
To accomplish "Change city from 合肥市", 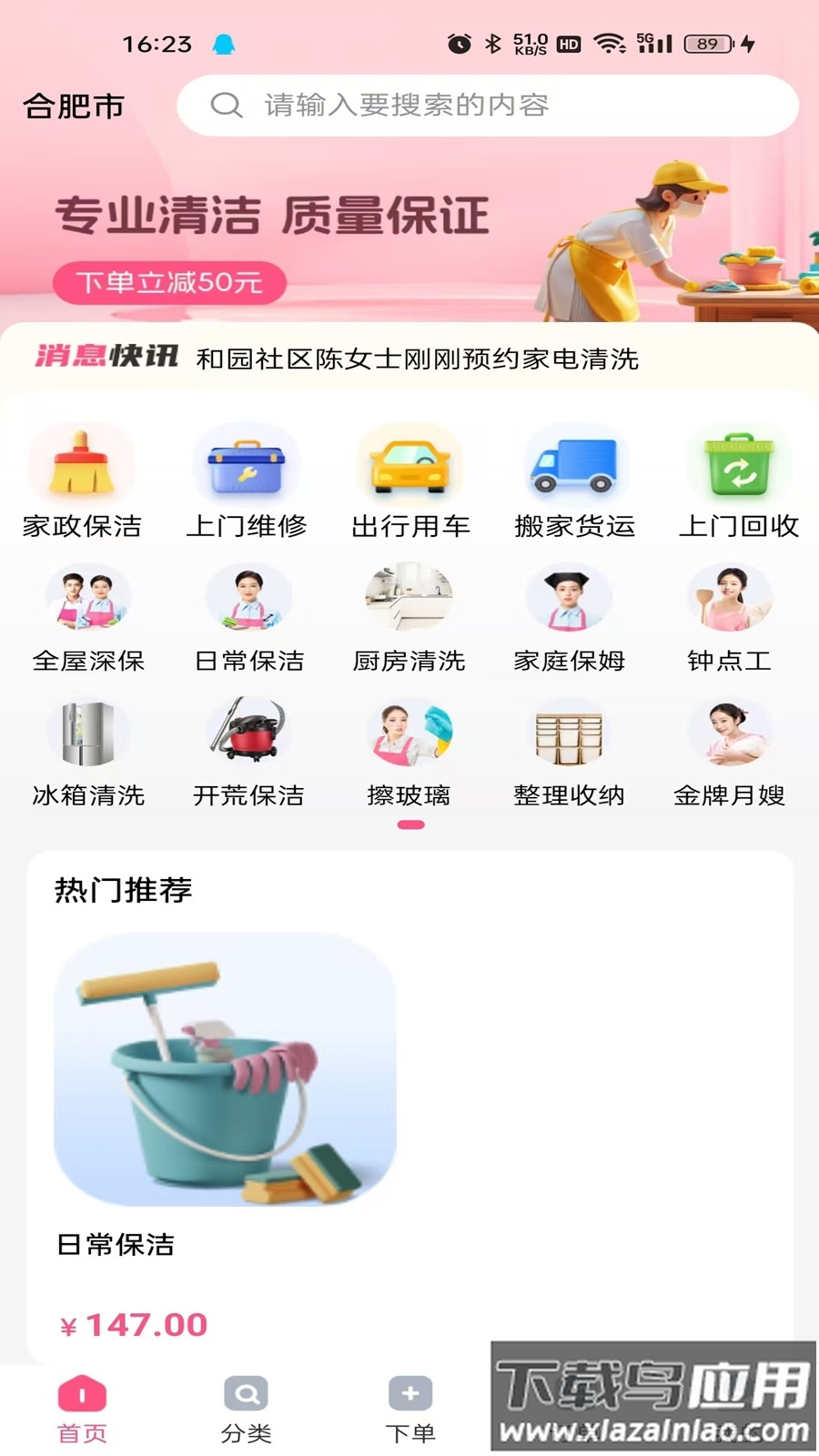I will coord(76,106).
